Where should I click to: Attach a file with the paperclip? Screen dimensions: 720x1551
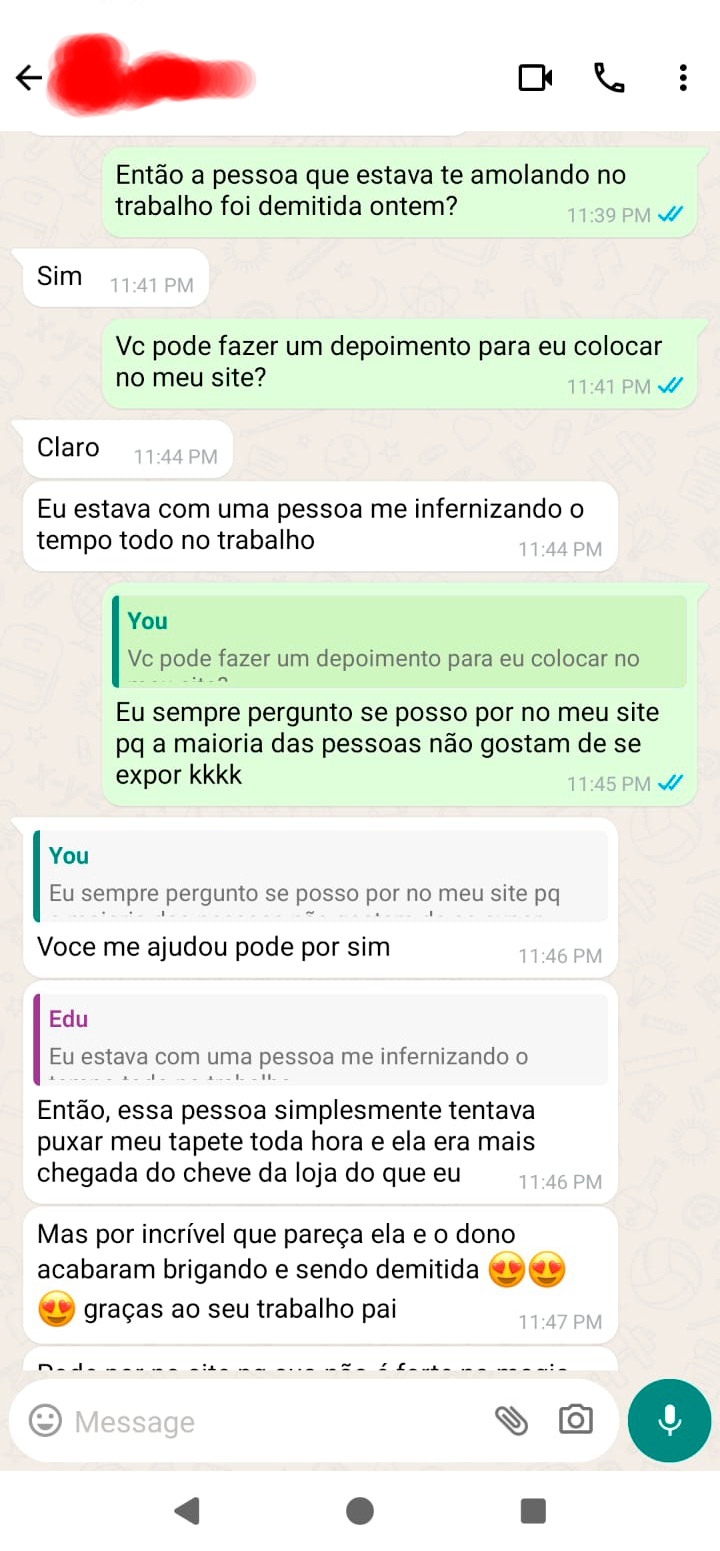click(511, 1420)
